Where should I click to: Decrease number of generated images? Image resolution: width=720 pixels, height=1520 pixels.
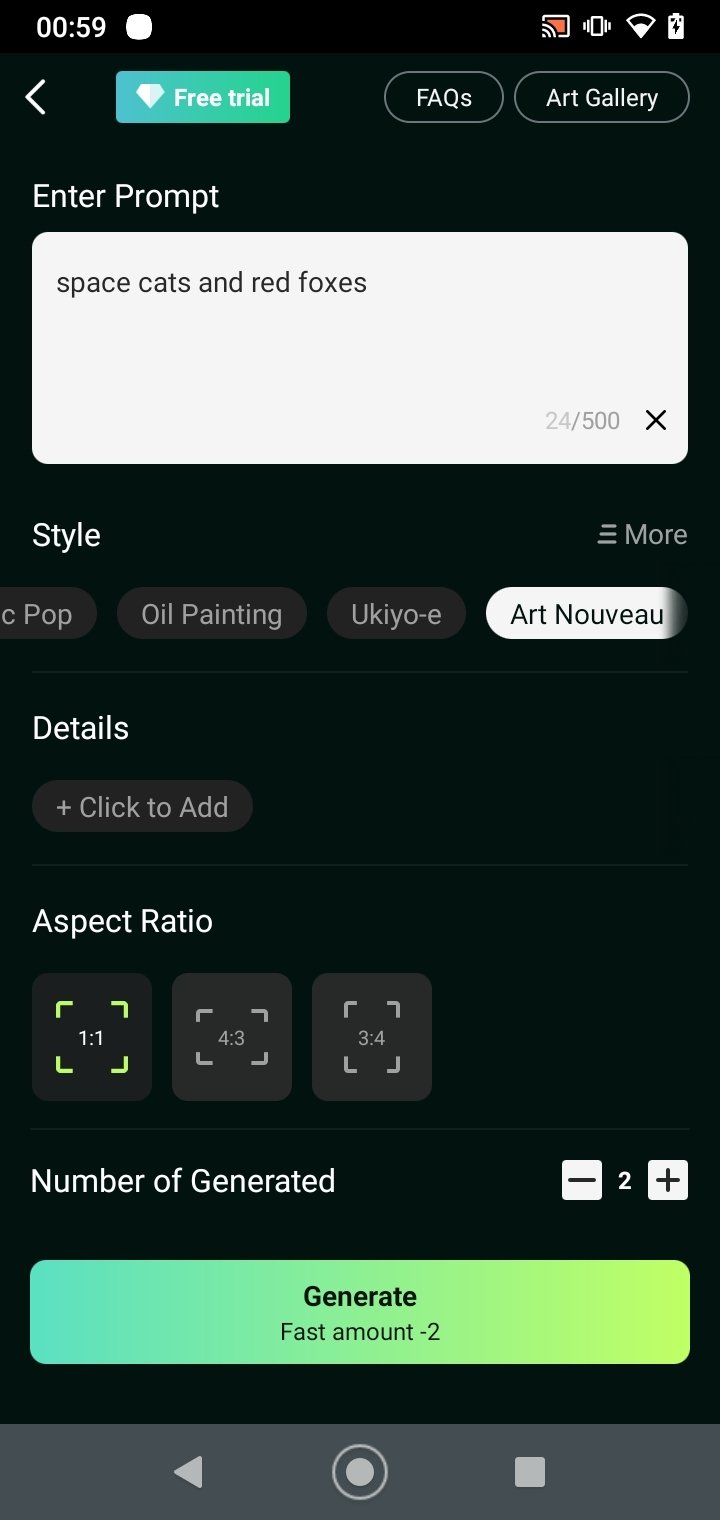(x=582, y=1181)
